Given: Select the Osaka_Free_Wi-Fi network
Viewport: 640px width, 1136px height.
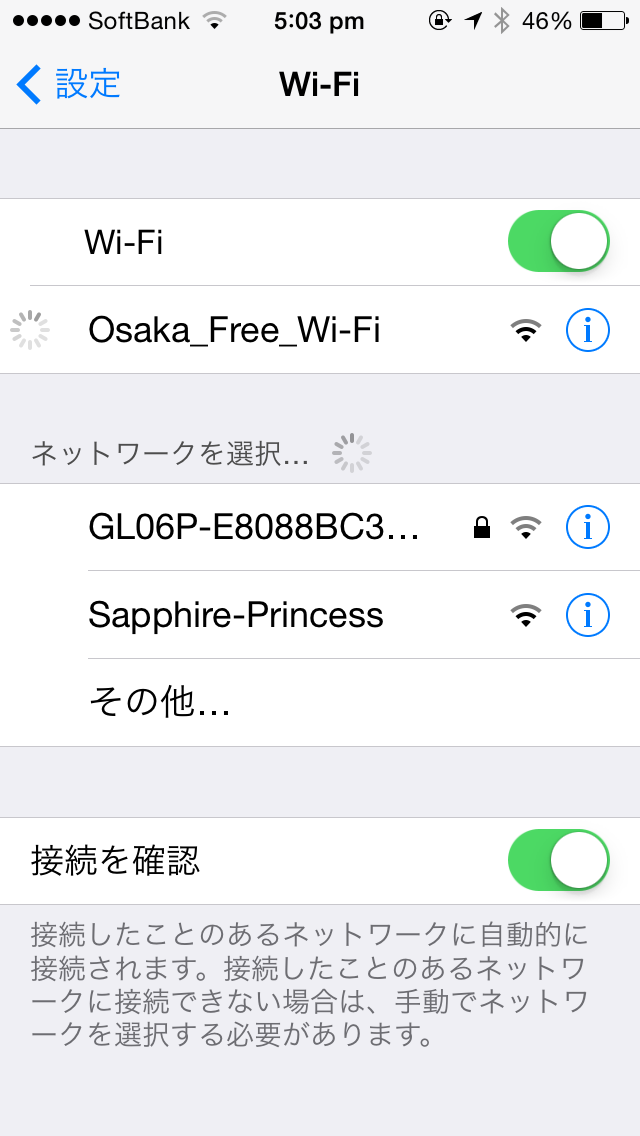Looking at the screenshot, I should (234, 330).
